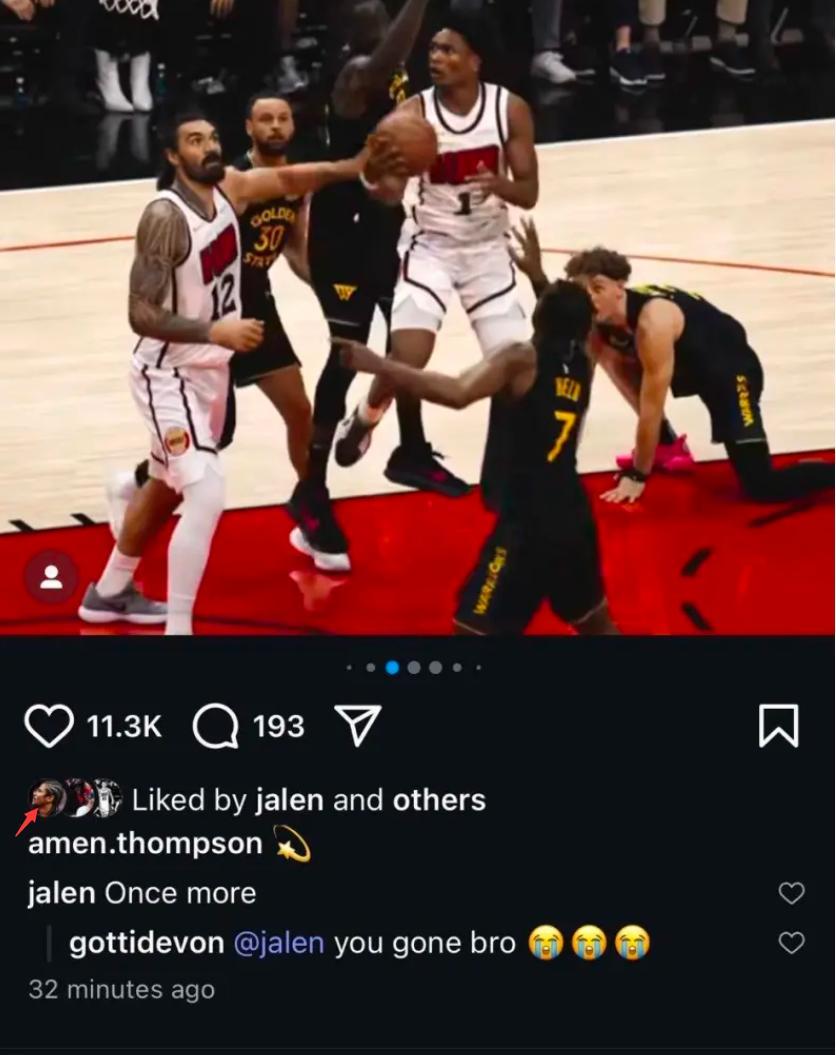Like gottidevon's reply comment
The height and width of the screenshot is (1055, 836).
[x=791, y=942]
